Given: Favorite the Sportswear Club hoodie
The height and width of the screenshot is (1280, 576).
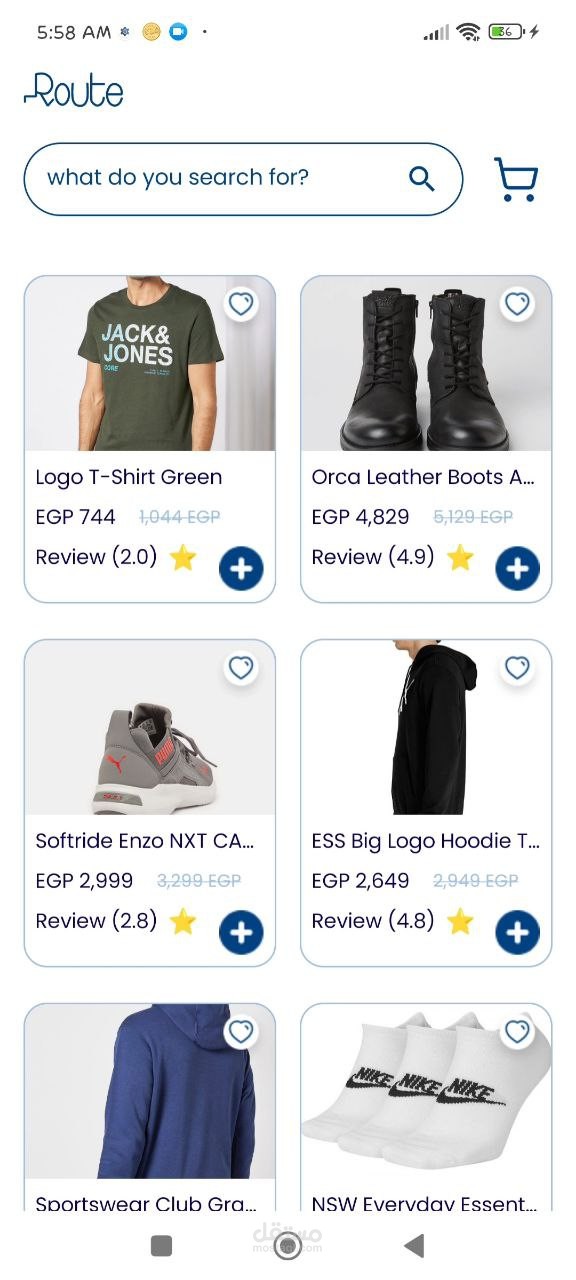Looking at the screenshot, I should click(x=241, y=1031).
